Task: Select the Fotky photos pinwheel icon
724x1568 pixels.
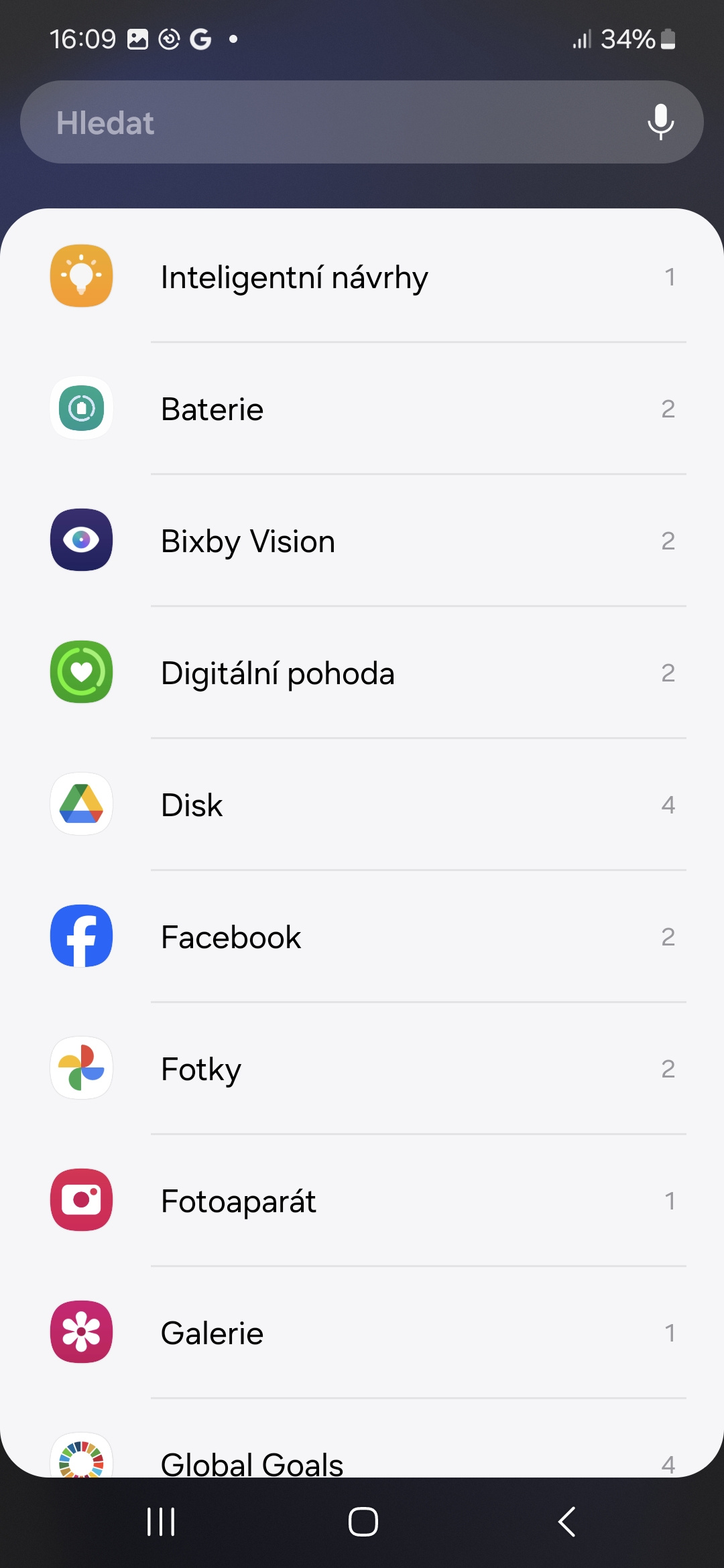Action: tap(80, 1068)
